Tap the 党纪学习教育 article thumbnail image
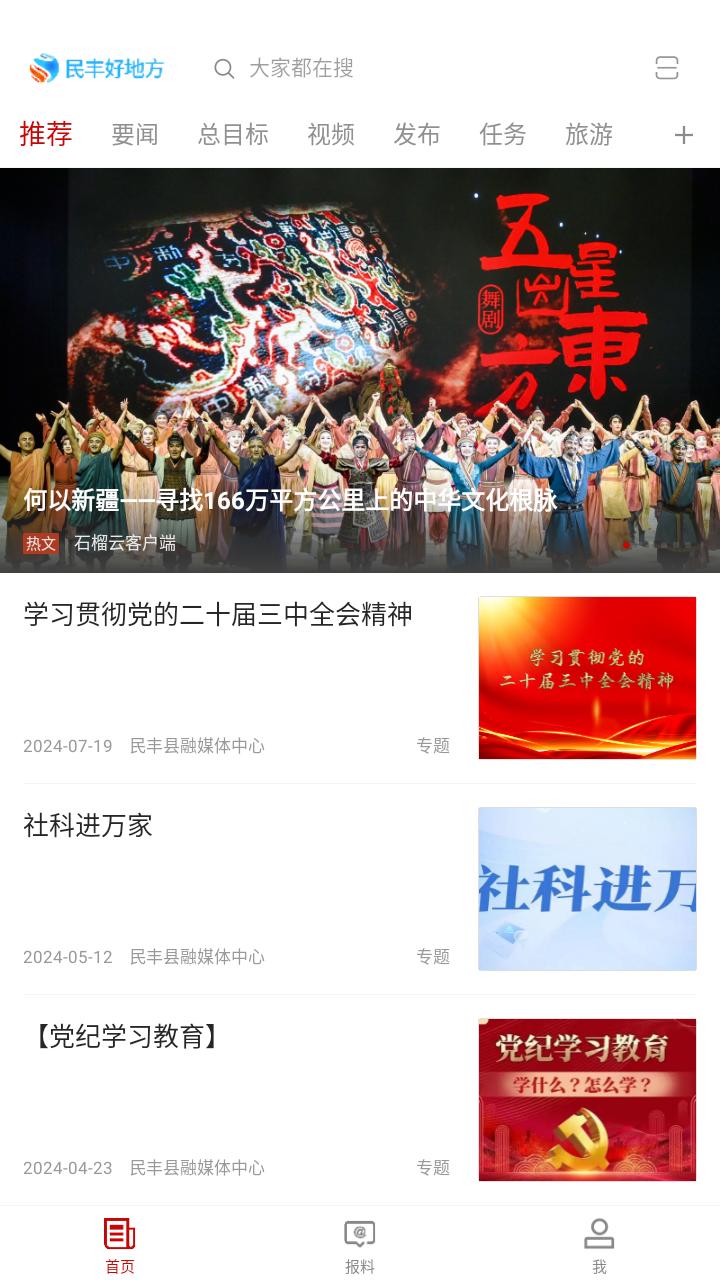720x1280 pixels. tap(587, 1099)
